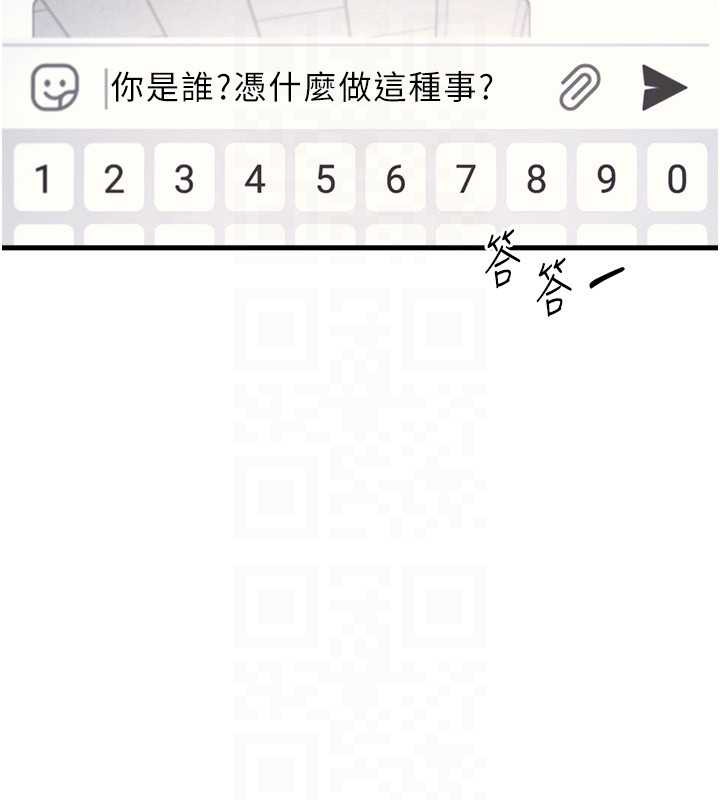Image resolution: width=720 pixels, height=800 pixels.
Task: Tap the number 9 key
Action: pos(604,179)
